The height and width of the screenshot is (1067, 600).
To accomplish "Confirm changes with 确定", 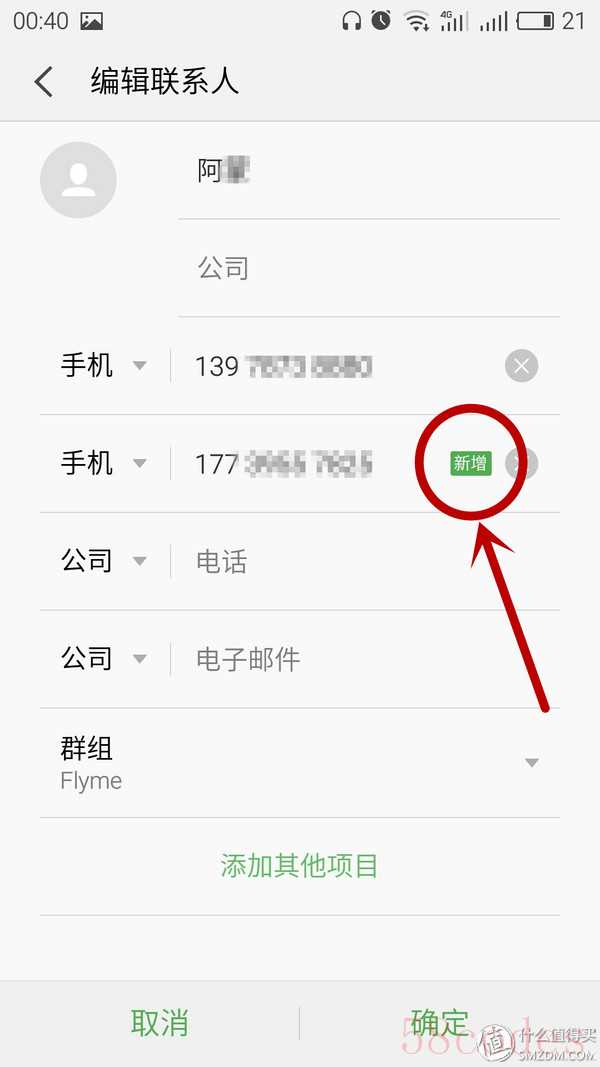I will (440, 1023).
